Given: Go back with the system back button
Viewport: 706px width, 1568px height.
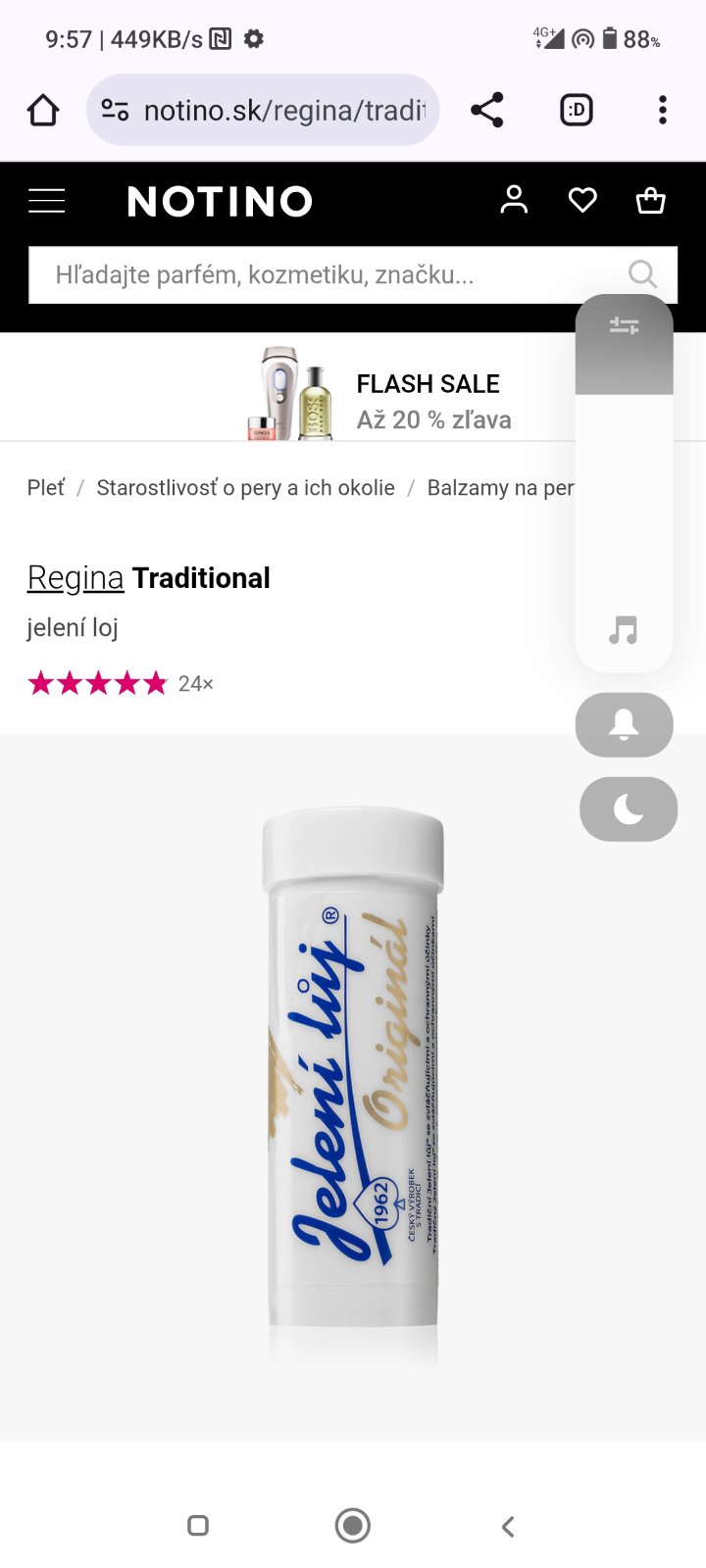Looking at the screenshot, I should (x=507, y=1526).
